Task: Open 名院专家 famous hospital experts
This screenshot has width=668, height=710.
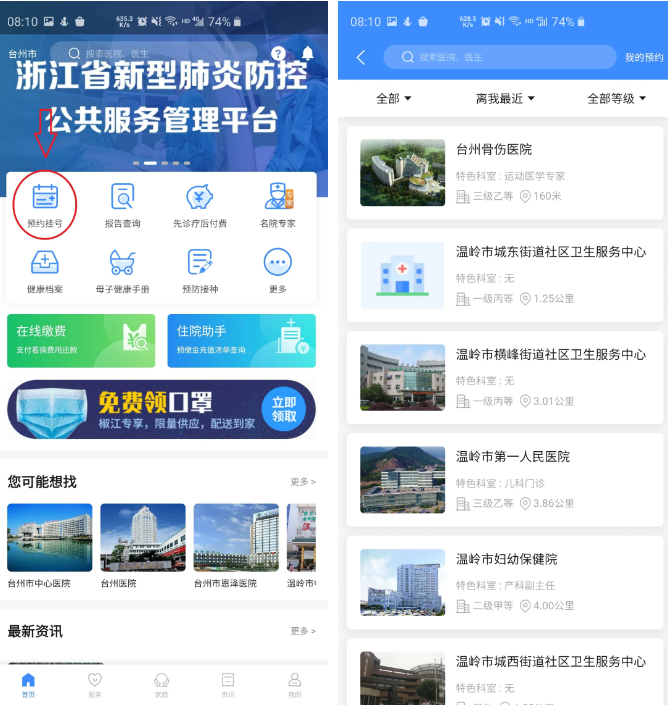Action: click(278, 206)
